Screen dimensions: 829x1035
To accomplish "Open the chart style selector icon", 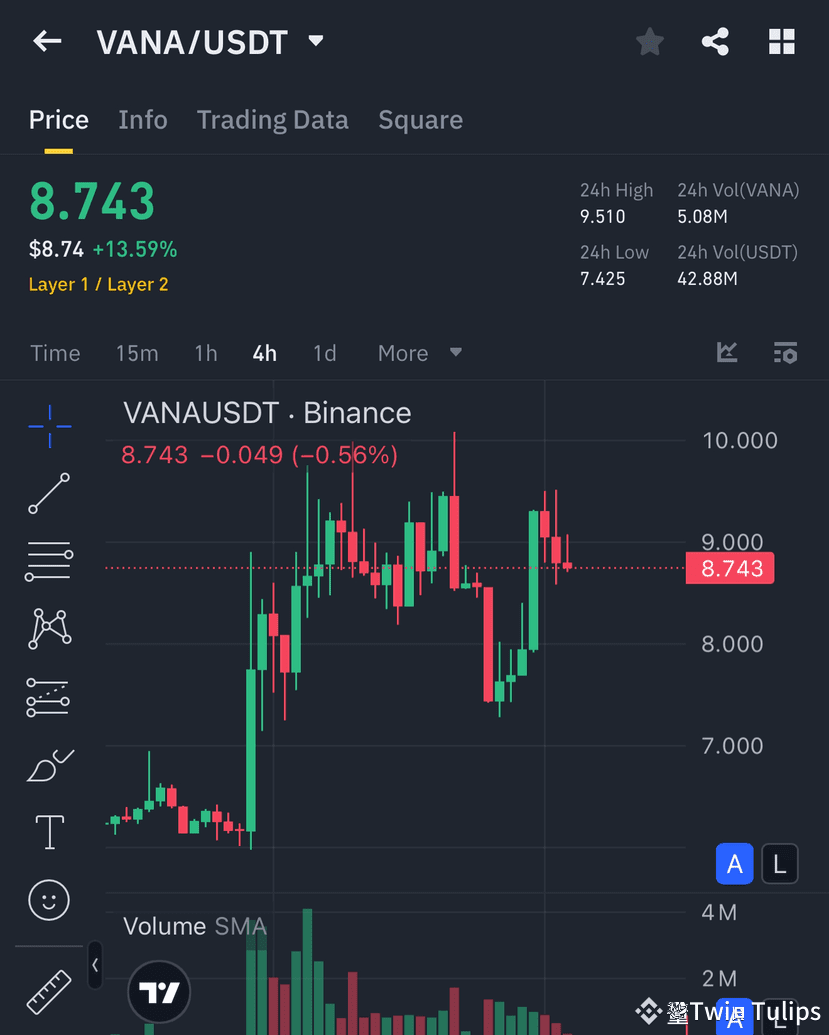I will (x=727, y=352).
